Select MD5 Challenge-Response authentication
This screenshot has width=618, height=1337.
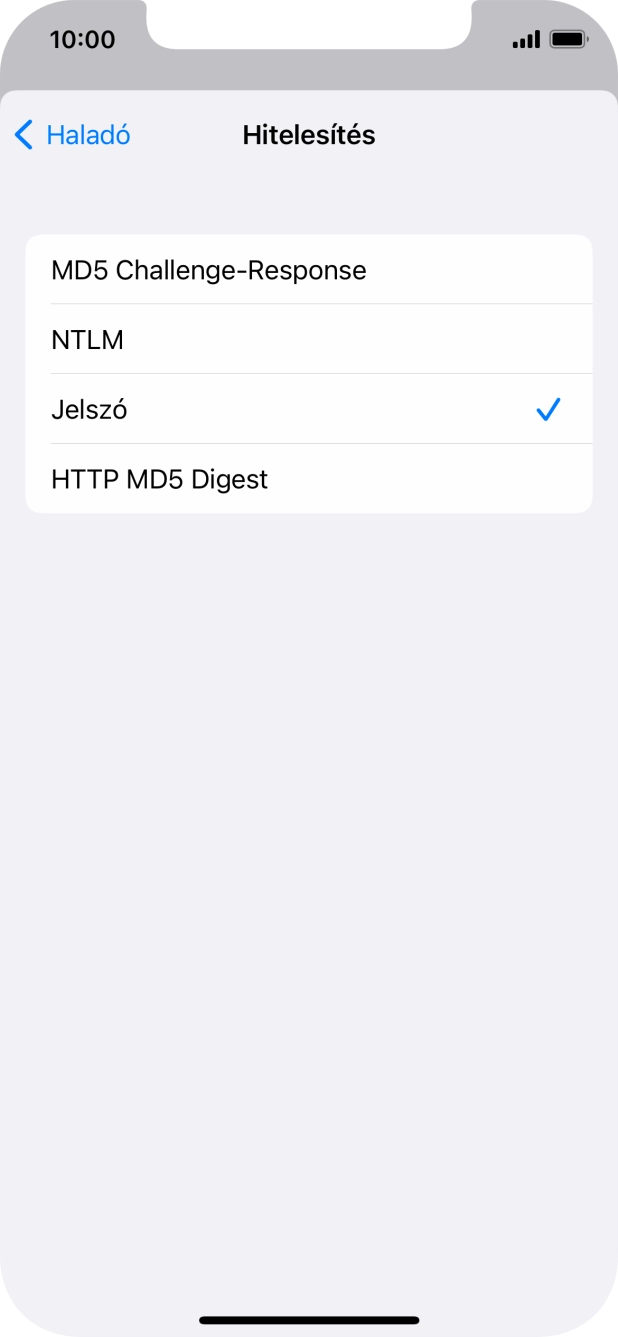click(308, 270)
